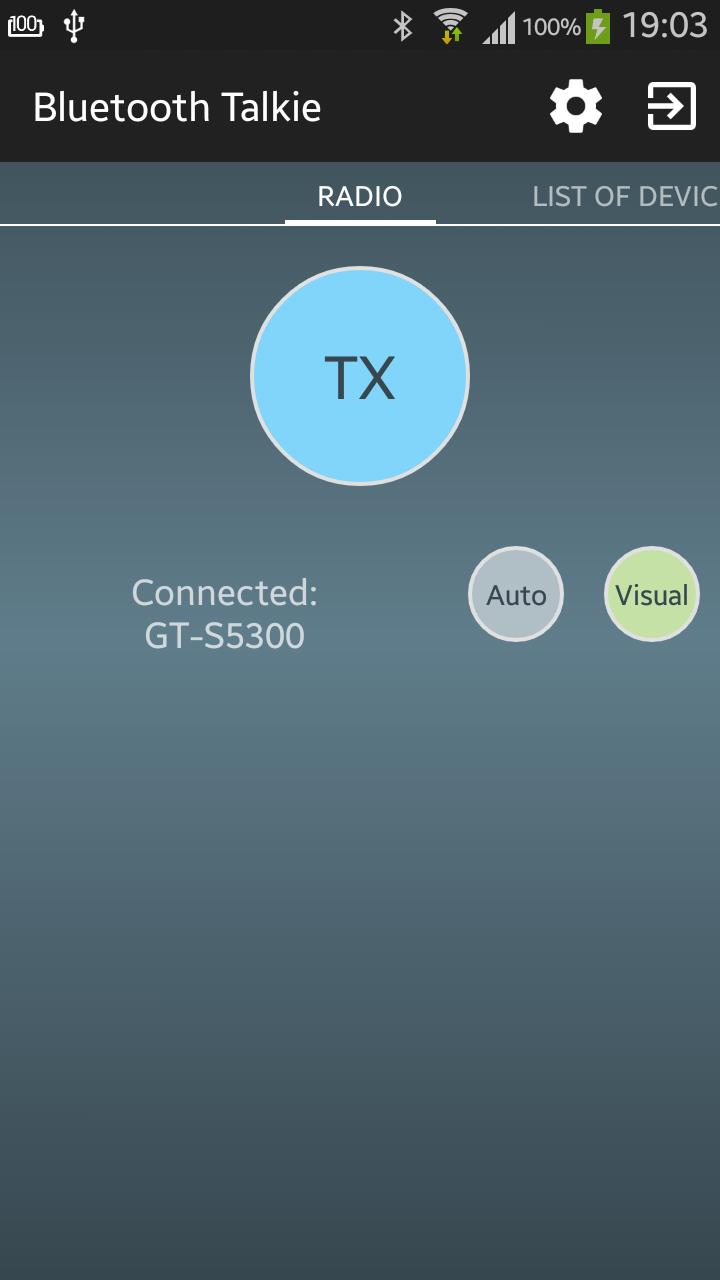Viewport: 720px width, 1280px height.
Task: Open the settings gear icon
Action: pyautogui.click(x=576, y=106)
